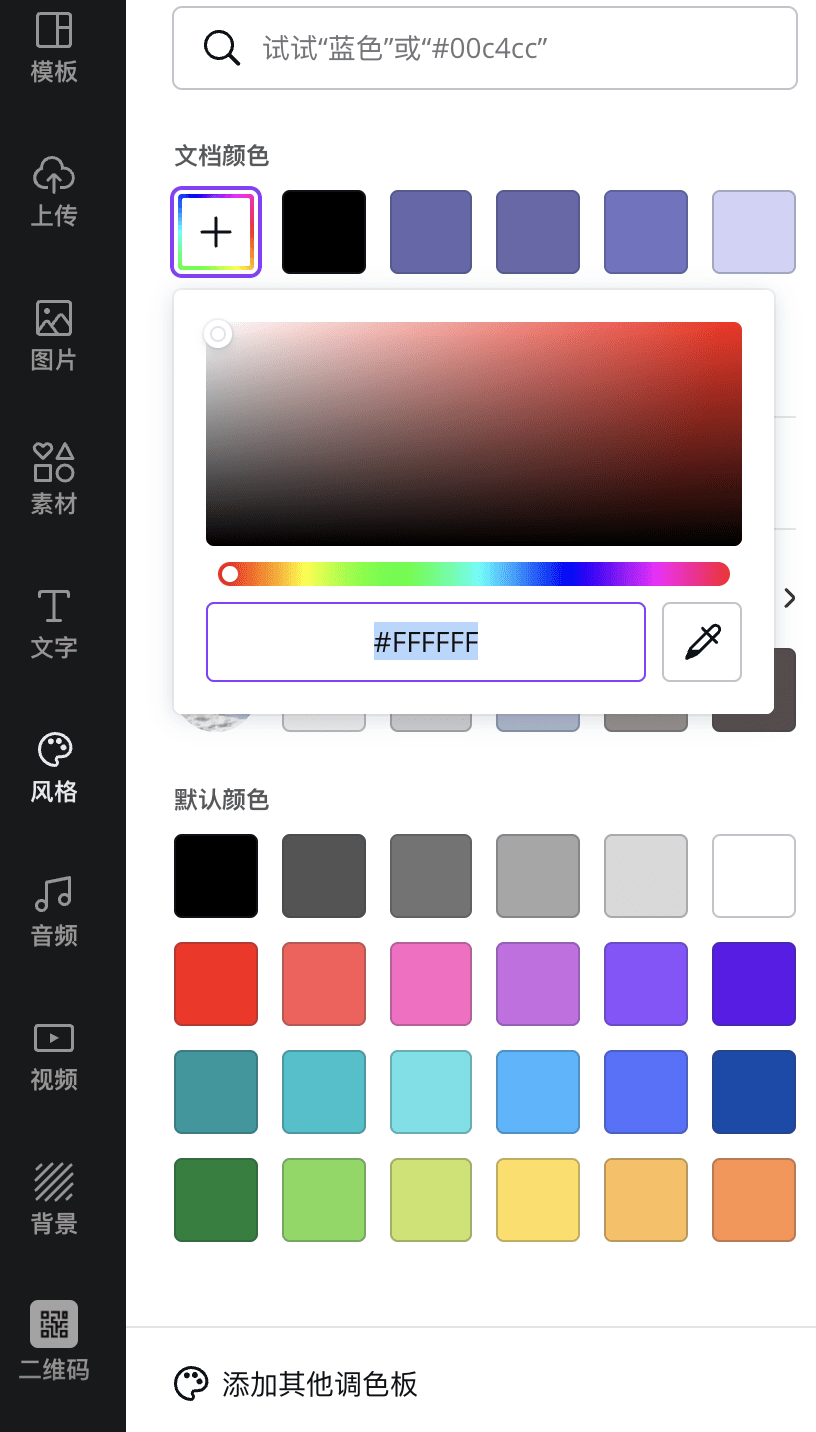Open the 图片 photos tab
The image size is (816, 1432).
coord(54,335)
